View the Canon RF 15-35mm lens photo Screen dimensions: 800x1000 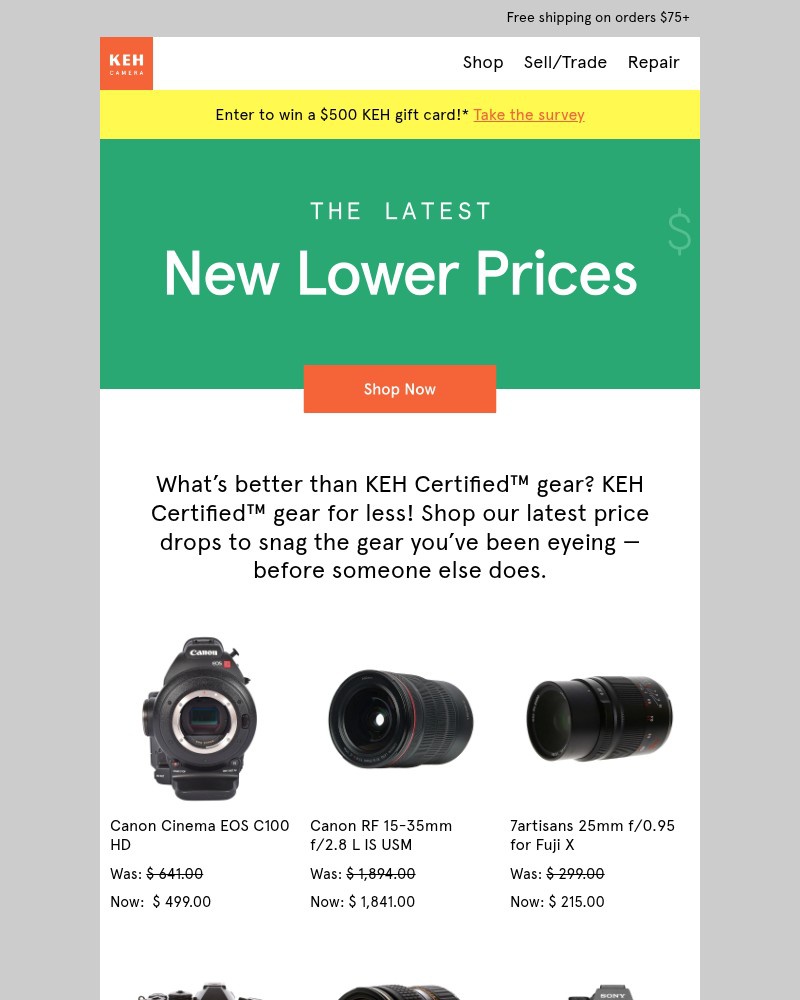[x=400, y=718]
